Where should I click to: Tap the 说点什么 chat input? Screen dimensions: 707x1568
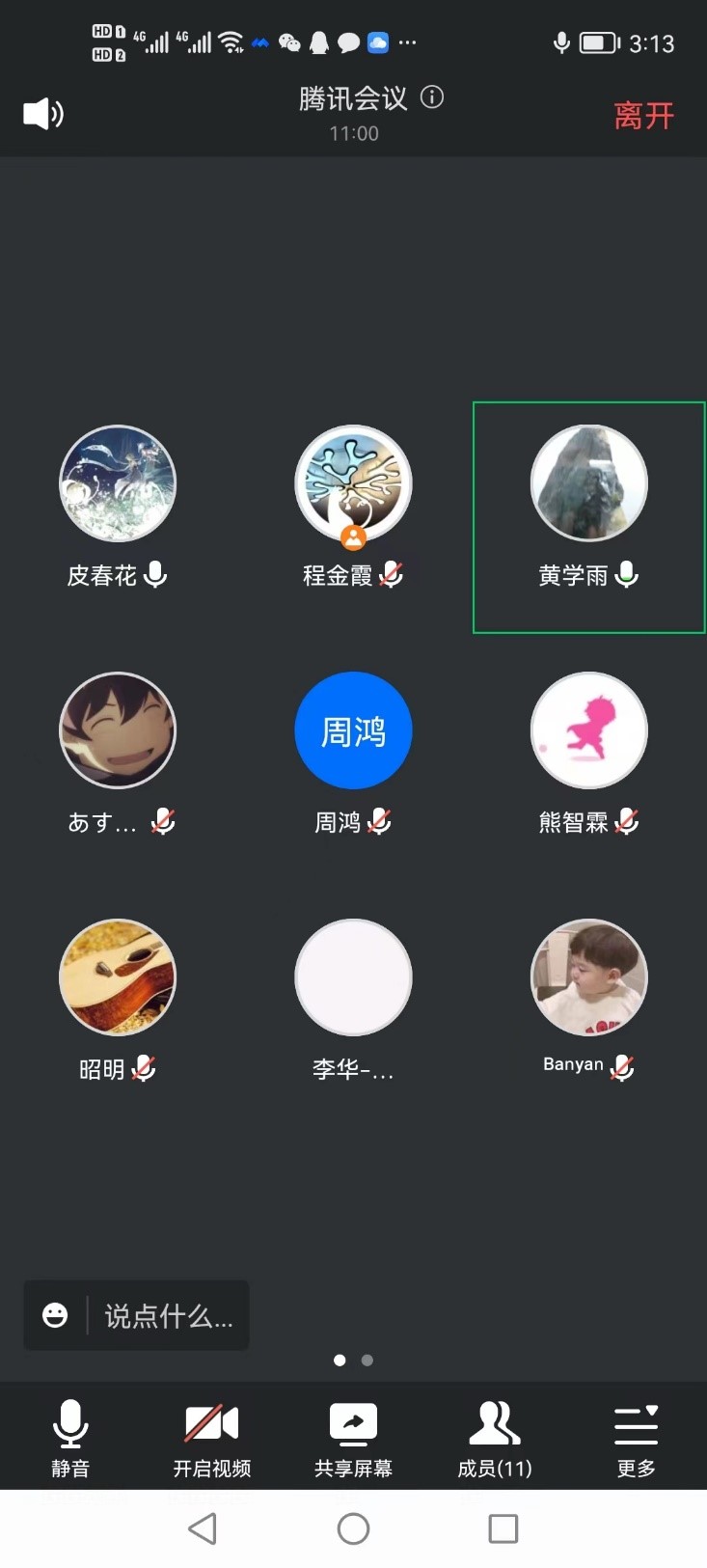coord(169,1316)
